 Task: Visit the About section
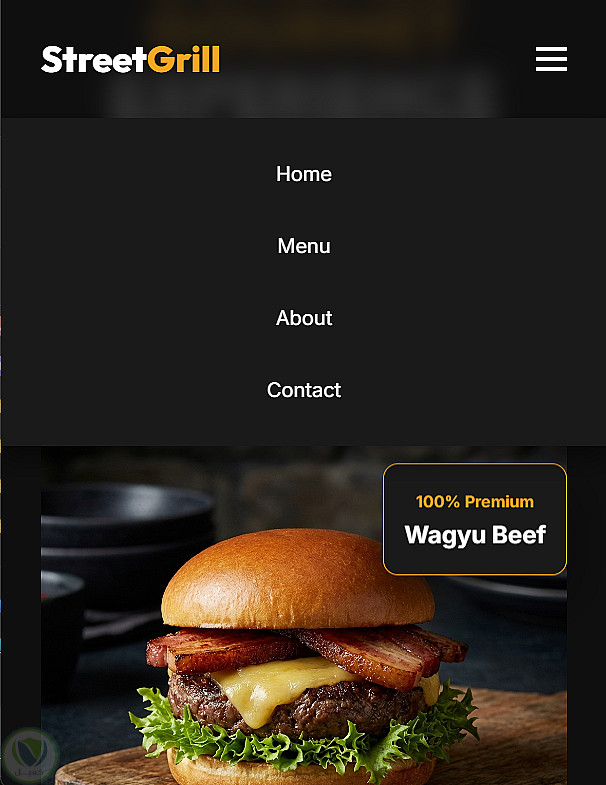tap(303, 318)
